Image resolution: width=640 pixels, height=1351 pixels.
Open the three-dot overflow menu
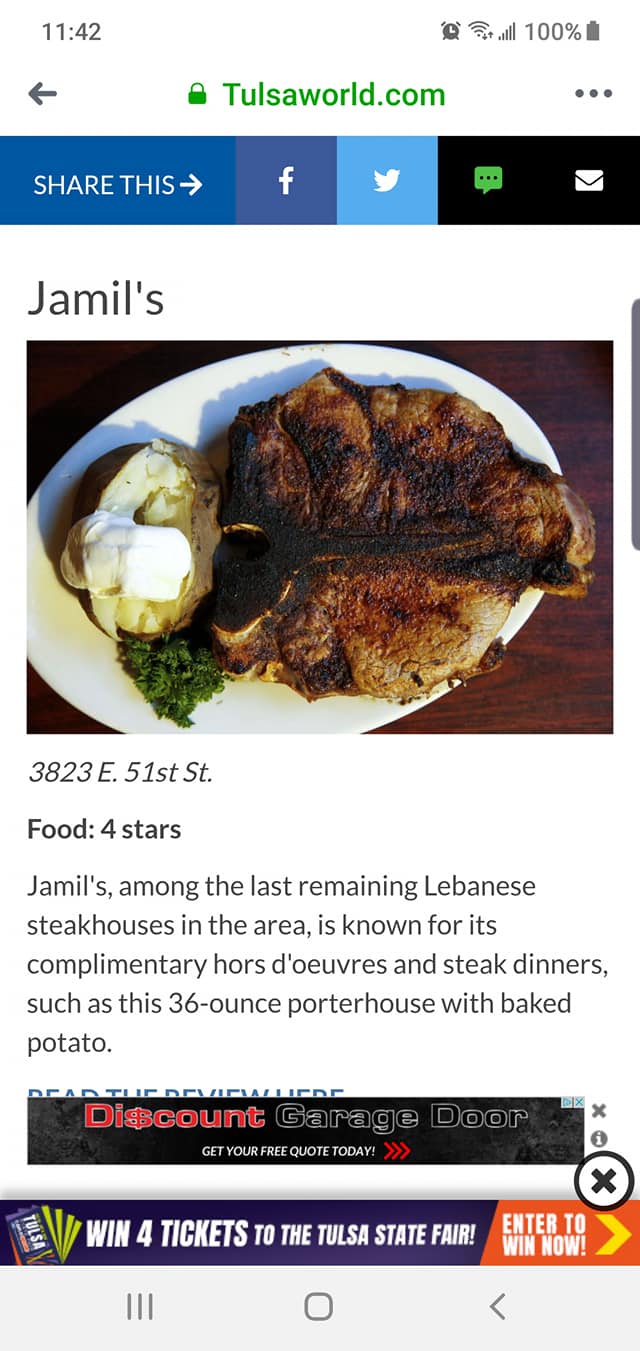(593, 94)
